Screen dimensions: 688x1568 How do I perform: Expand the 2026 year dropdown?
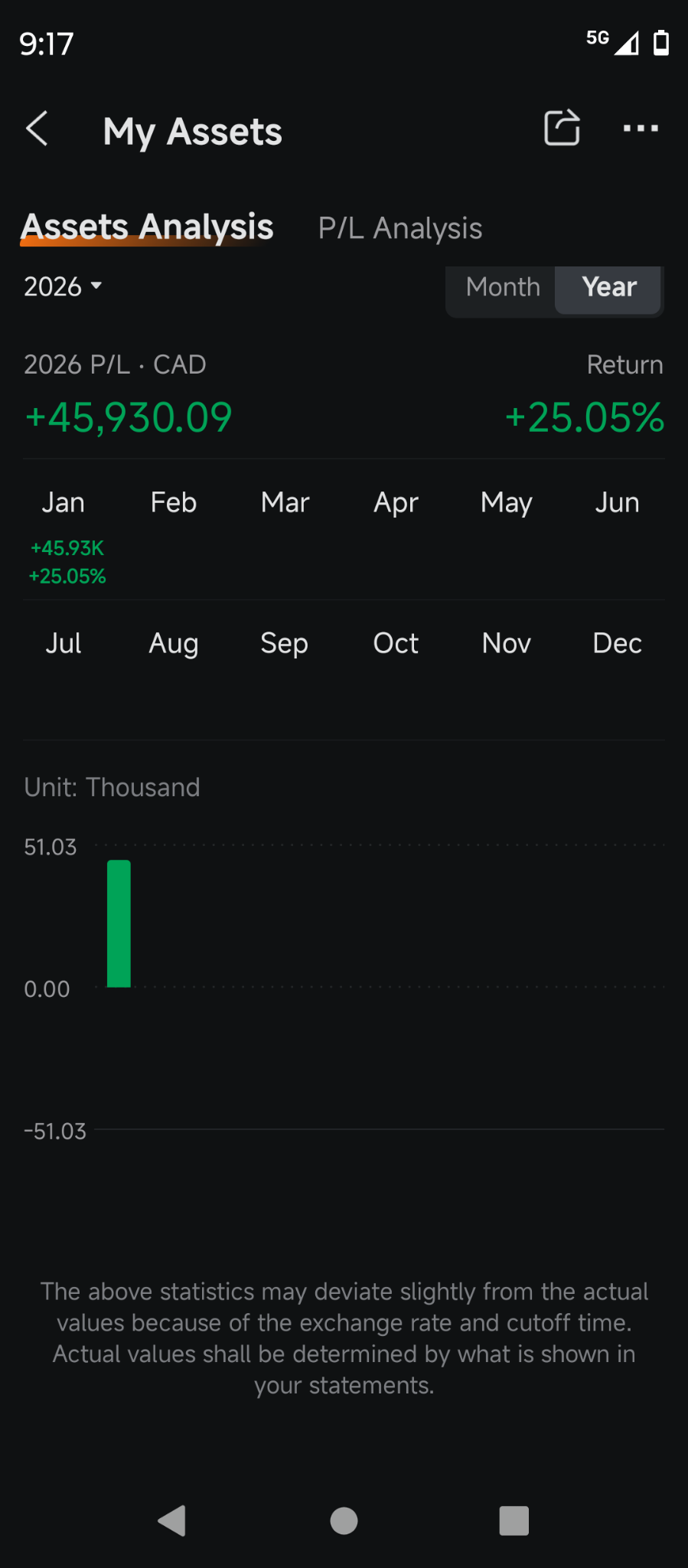63,286
